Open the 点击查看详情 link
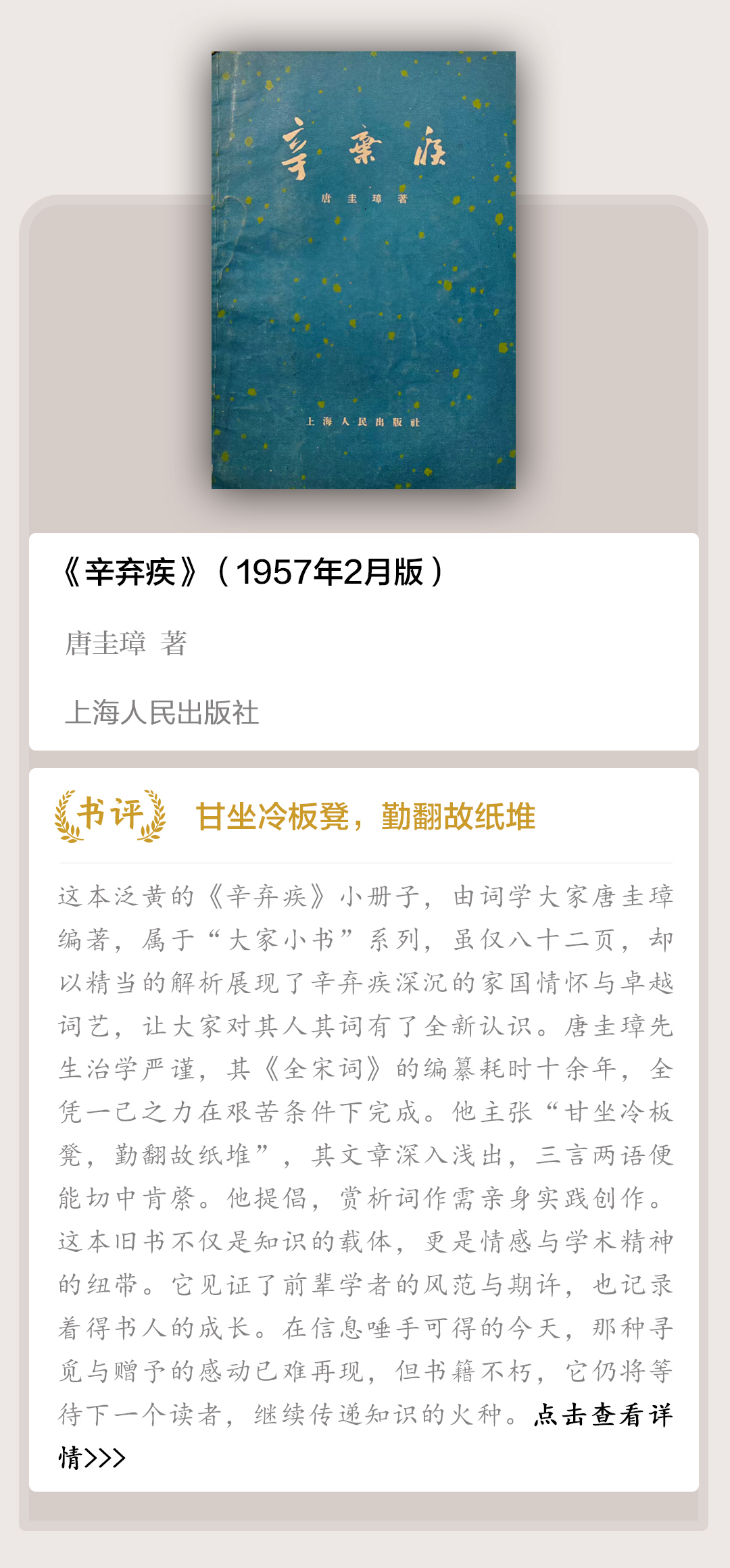730x1568 pixels. pos(602,1415)
